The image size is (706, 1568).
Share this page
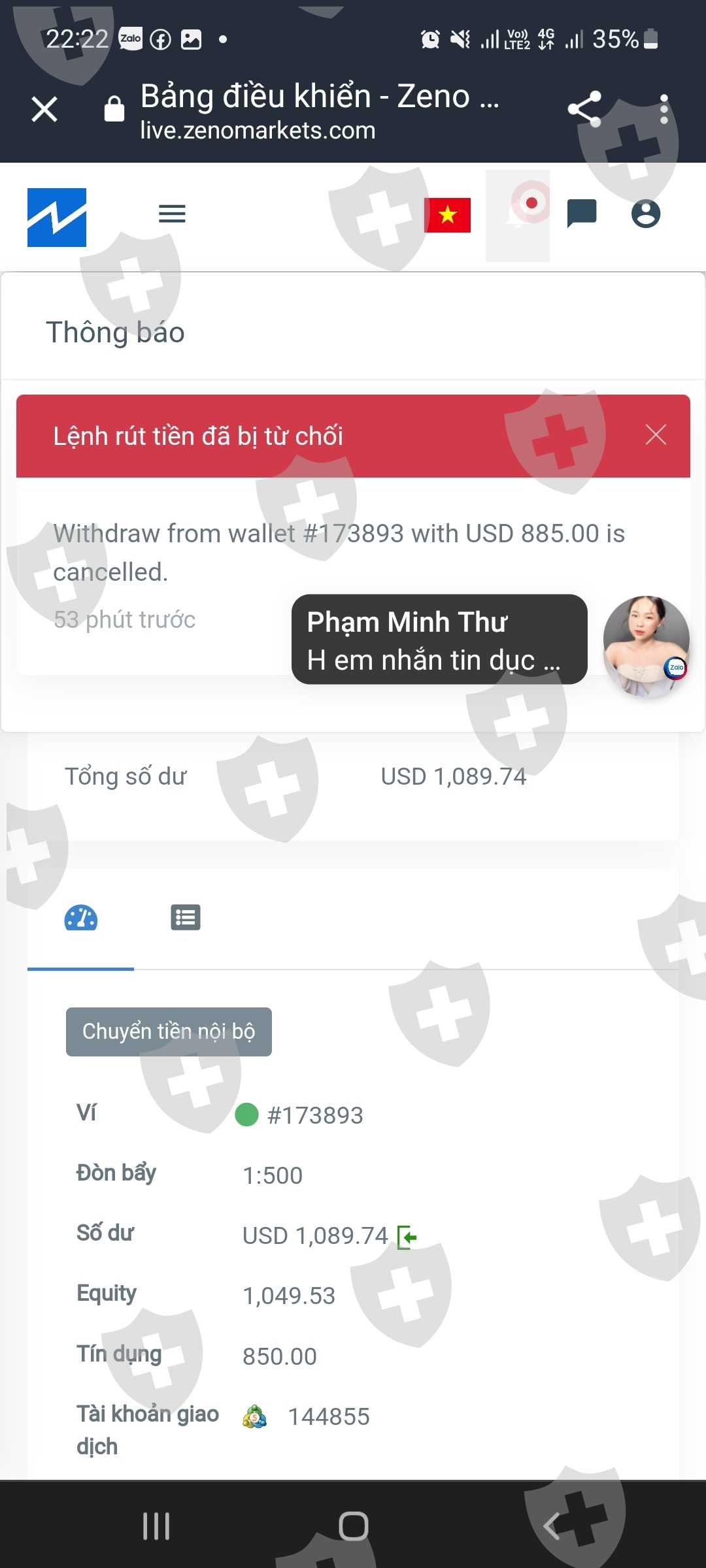[x=584, y=109]
